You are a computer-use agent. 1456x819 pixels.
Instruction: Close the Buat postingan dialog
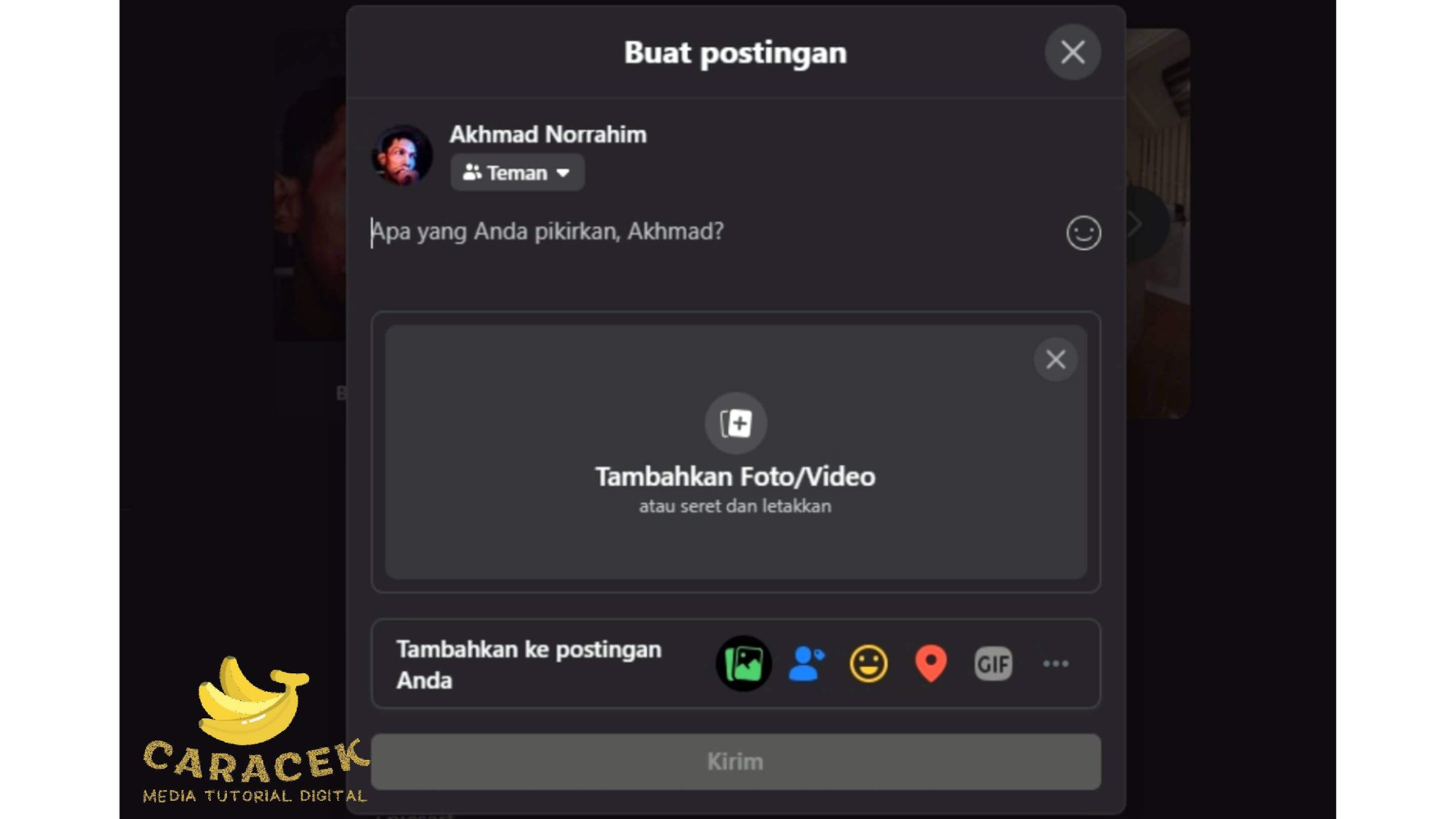[1072, 52]
